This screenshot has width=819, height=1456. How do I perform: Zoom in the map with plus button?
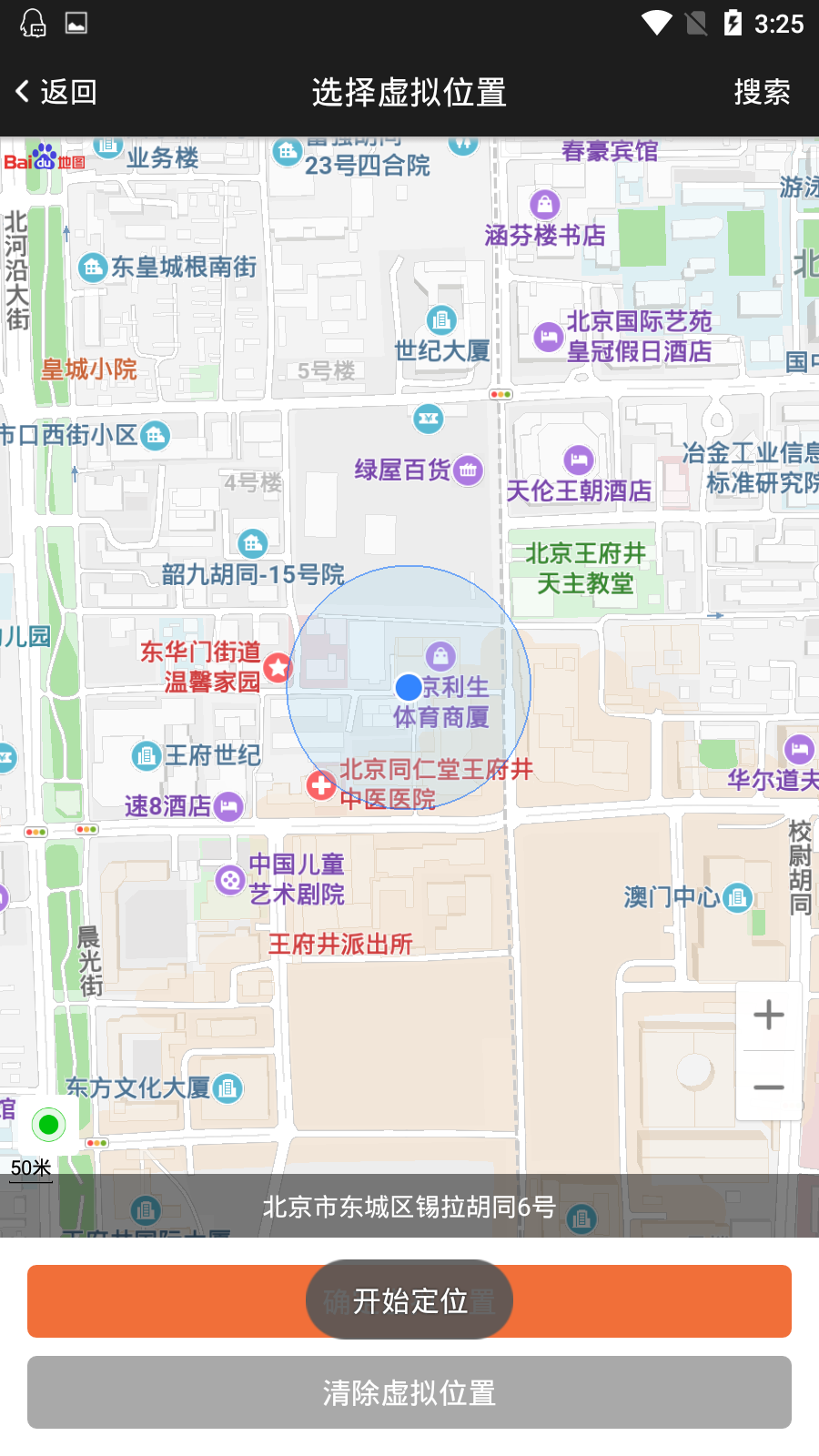click(769, 1015)
